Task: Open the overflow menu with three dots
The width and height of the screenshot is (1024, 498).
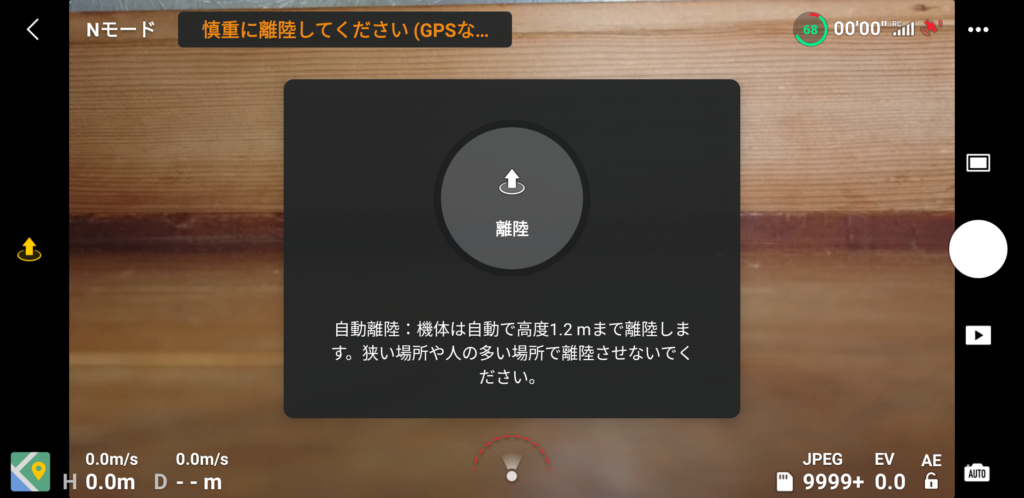Action: (x=977, y=30)
